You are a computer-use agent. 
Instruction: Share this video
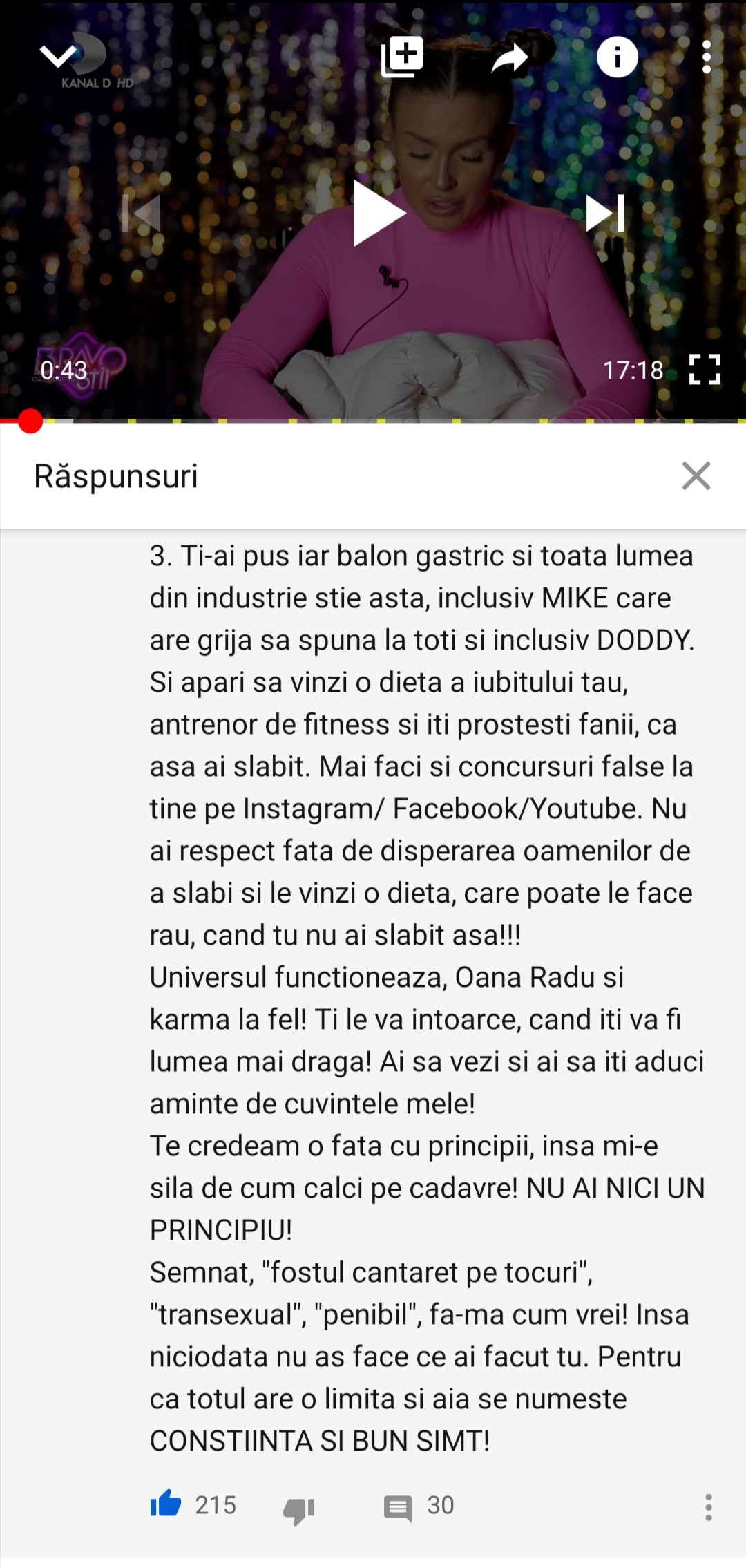pyautogui.click(x=510, y=58)
